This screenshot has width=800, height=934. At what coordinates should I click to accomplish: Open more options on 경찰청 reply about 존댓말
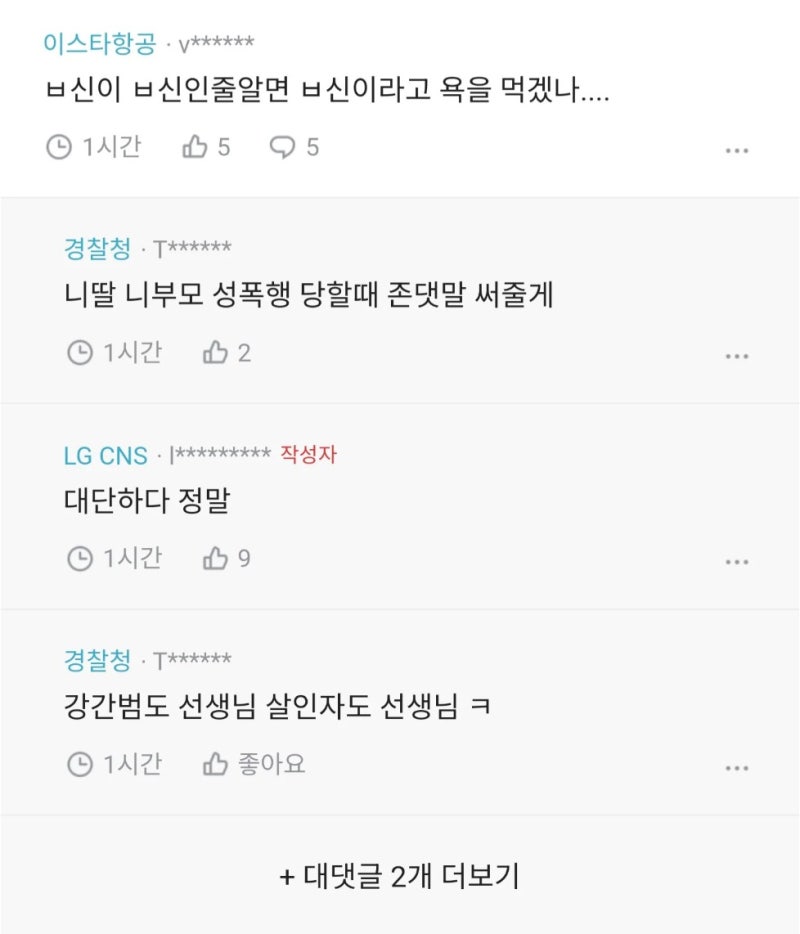[737, 357]
